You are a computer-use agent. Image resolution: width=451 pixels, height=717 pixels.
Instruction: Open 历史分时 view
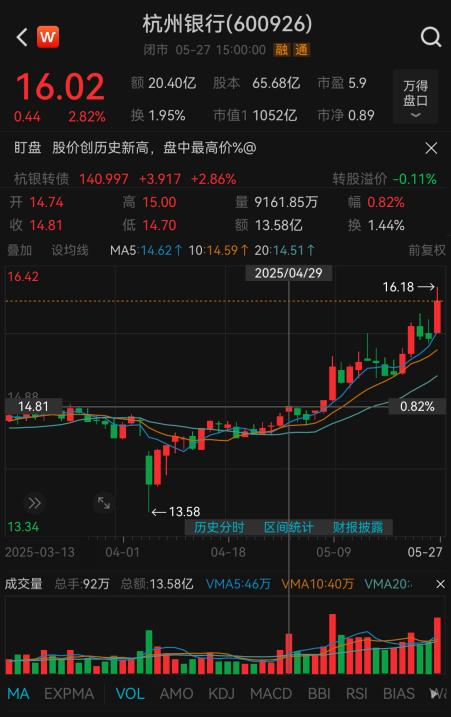pos(219,527)
